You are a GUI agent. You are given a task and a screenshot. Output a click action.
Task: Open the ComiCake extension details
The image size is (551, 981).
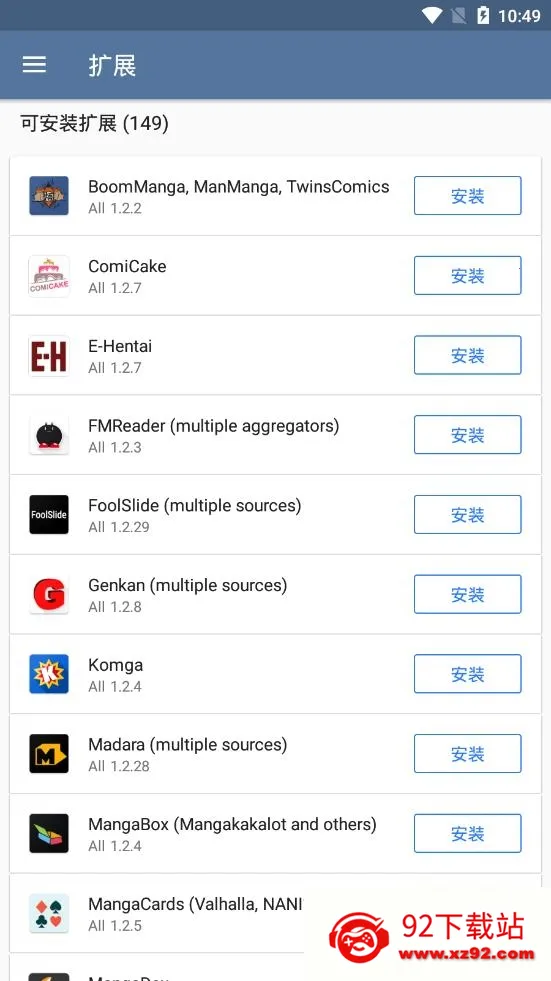tap(275, 275)
